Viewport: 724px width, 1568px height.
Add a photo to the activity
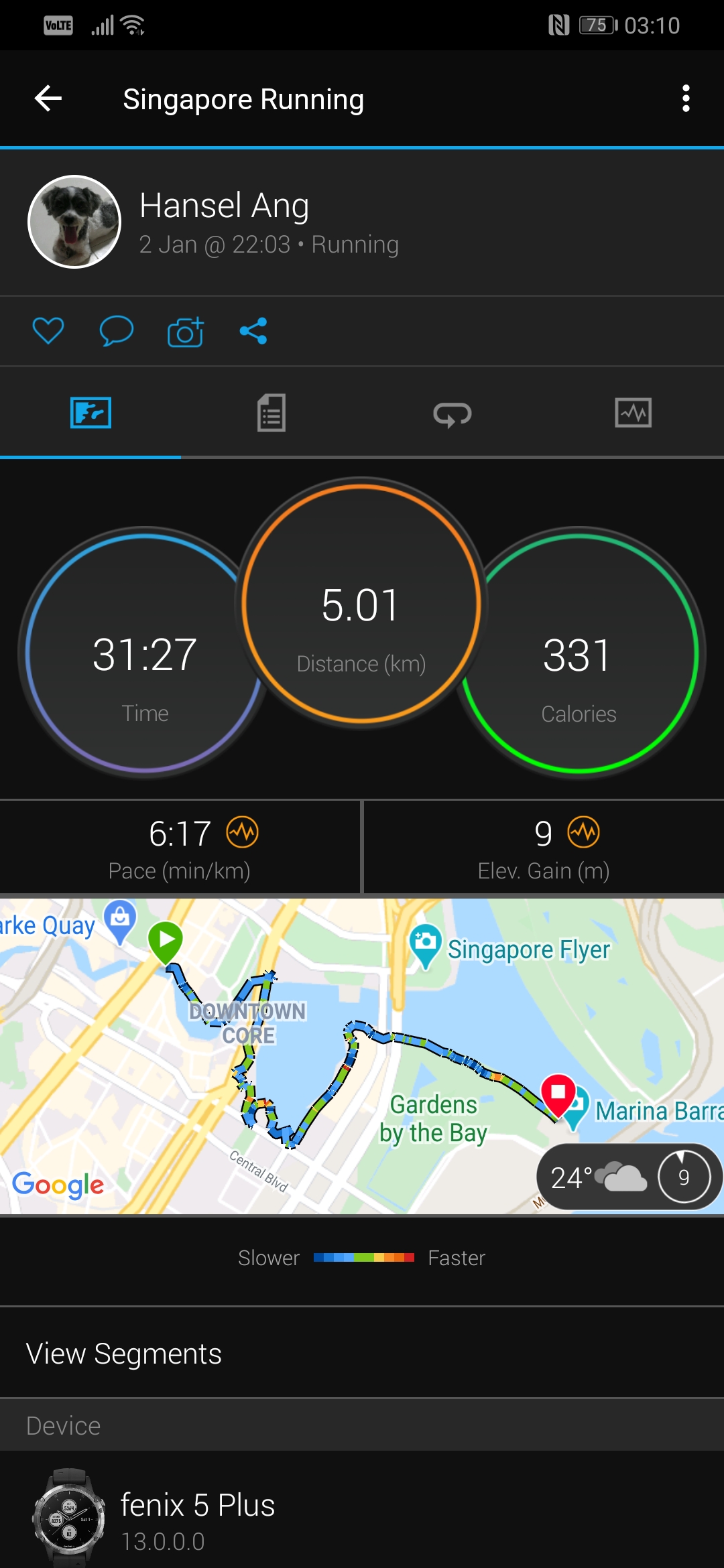(186, 331)
